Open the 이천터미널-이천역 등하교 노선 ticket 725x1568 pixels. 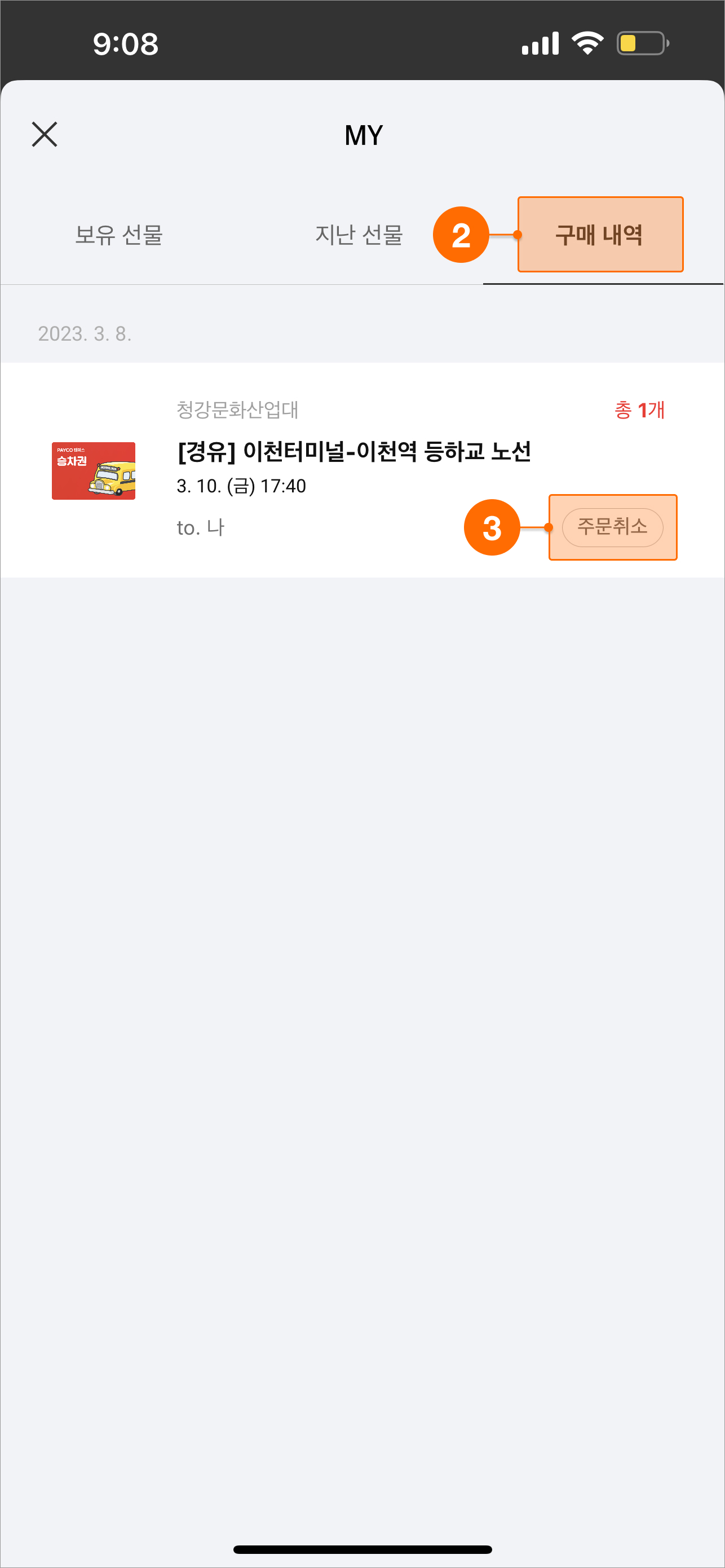pyautogui.click(x=353, y=452)
